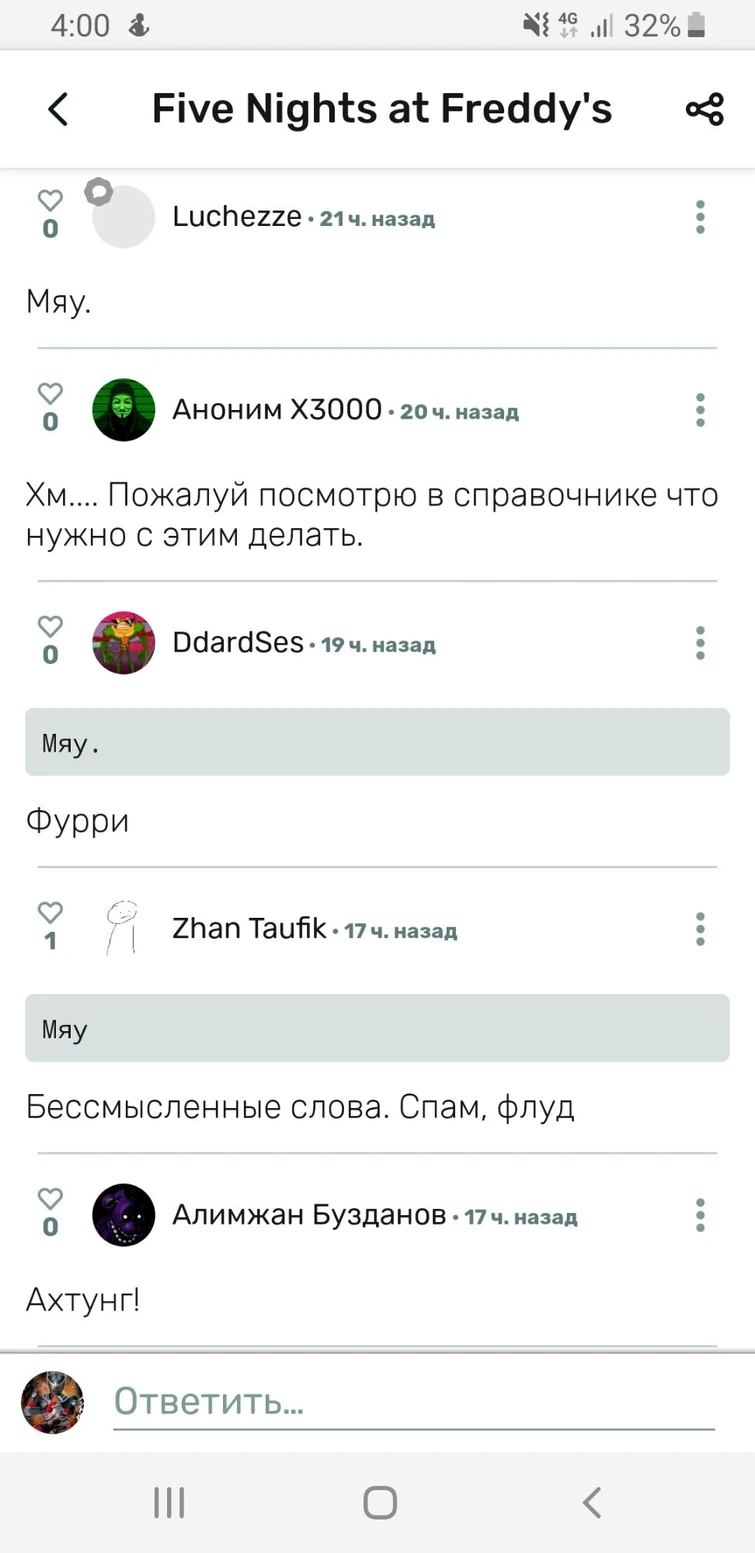Open options menu for Luchezze's comment

pos(700,217)
